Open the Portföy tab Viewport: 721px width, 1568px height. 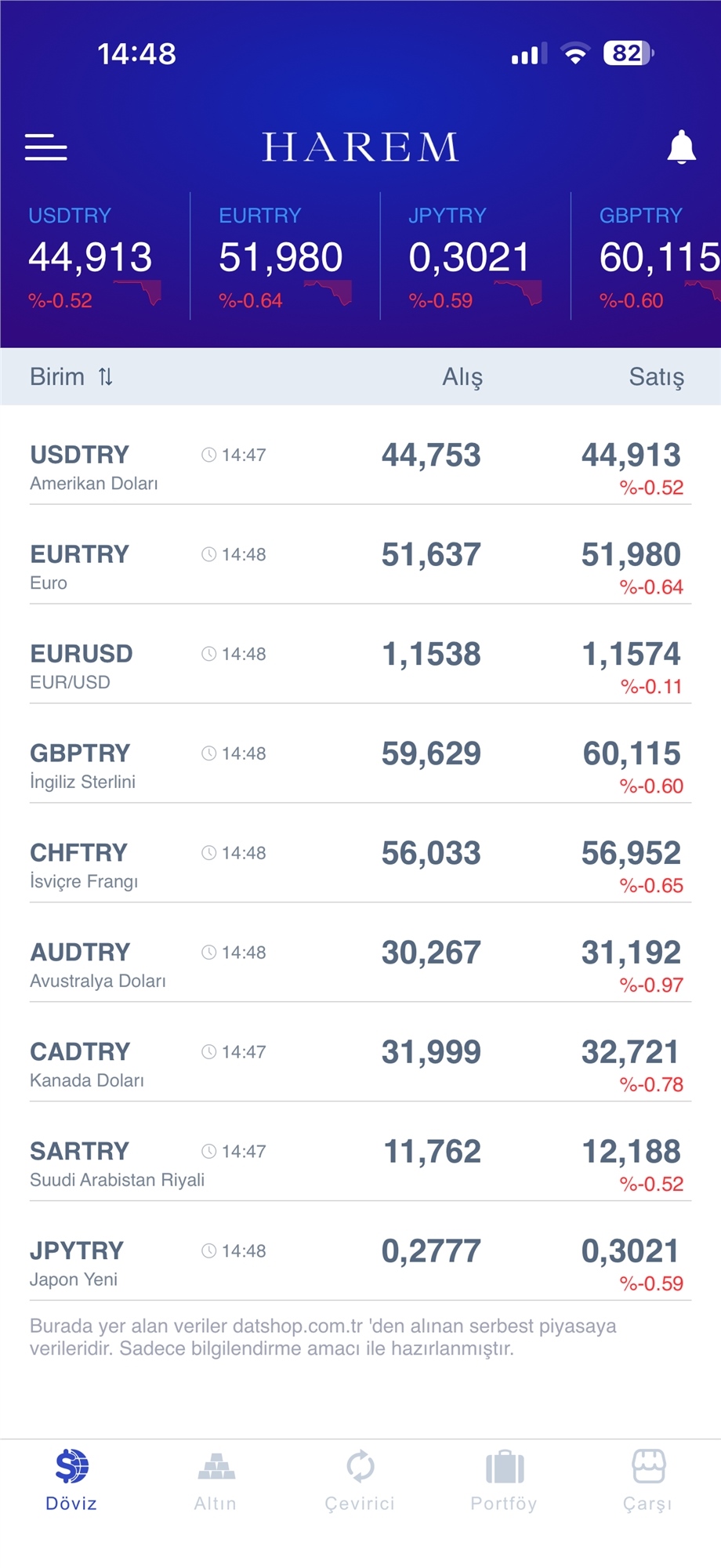point(504,1479)
